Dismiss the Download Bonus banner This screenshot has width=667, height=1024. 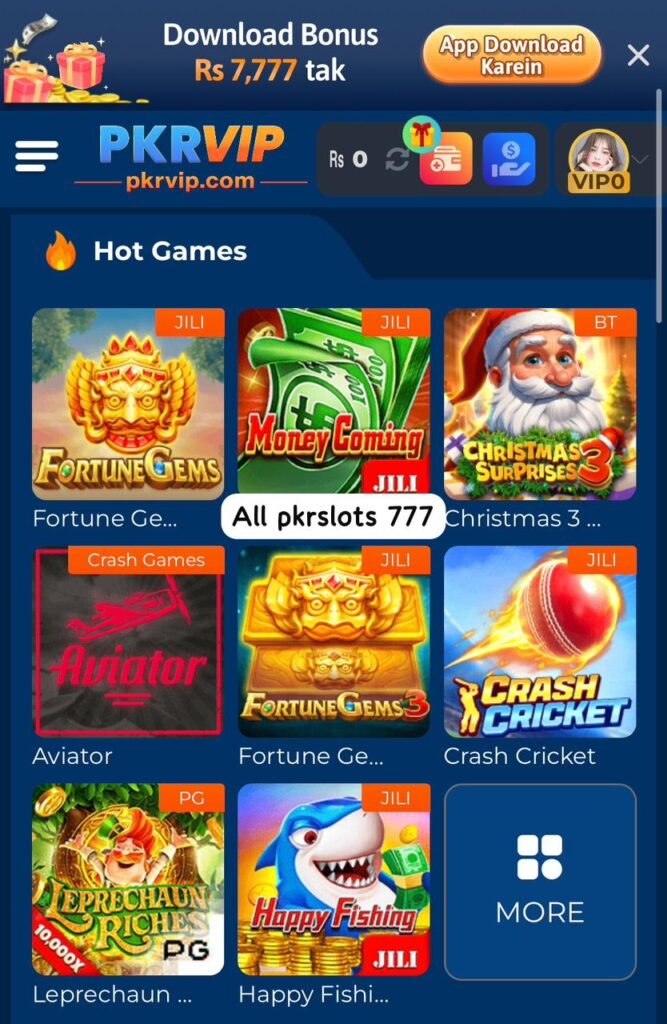[x=638, y=55]
